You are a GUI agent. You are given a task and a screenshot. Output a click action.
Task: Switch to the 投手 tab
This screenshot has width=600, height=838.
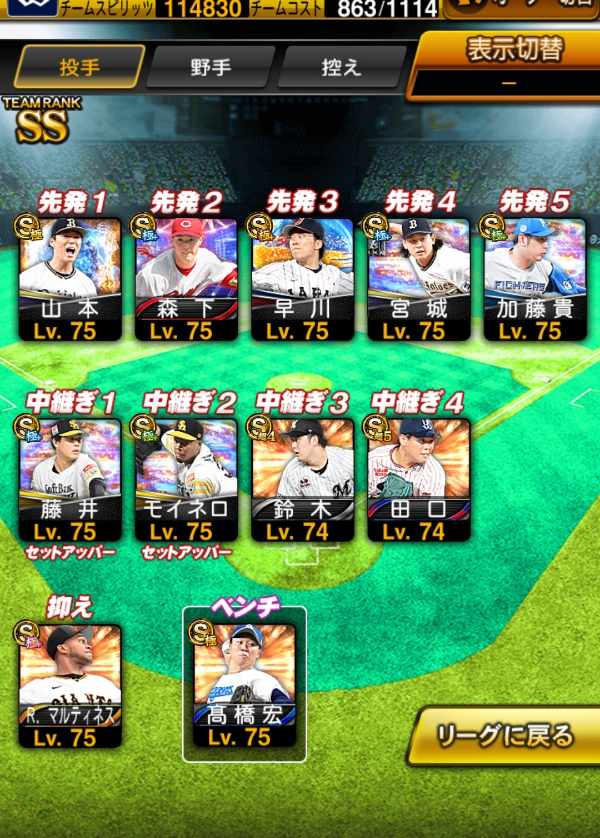pyautogui.click(x=79, y=67)
